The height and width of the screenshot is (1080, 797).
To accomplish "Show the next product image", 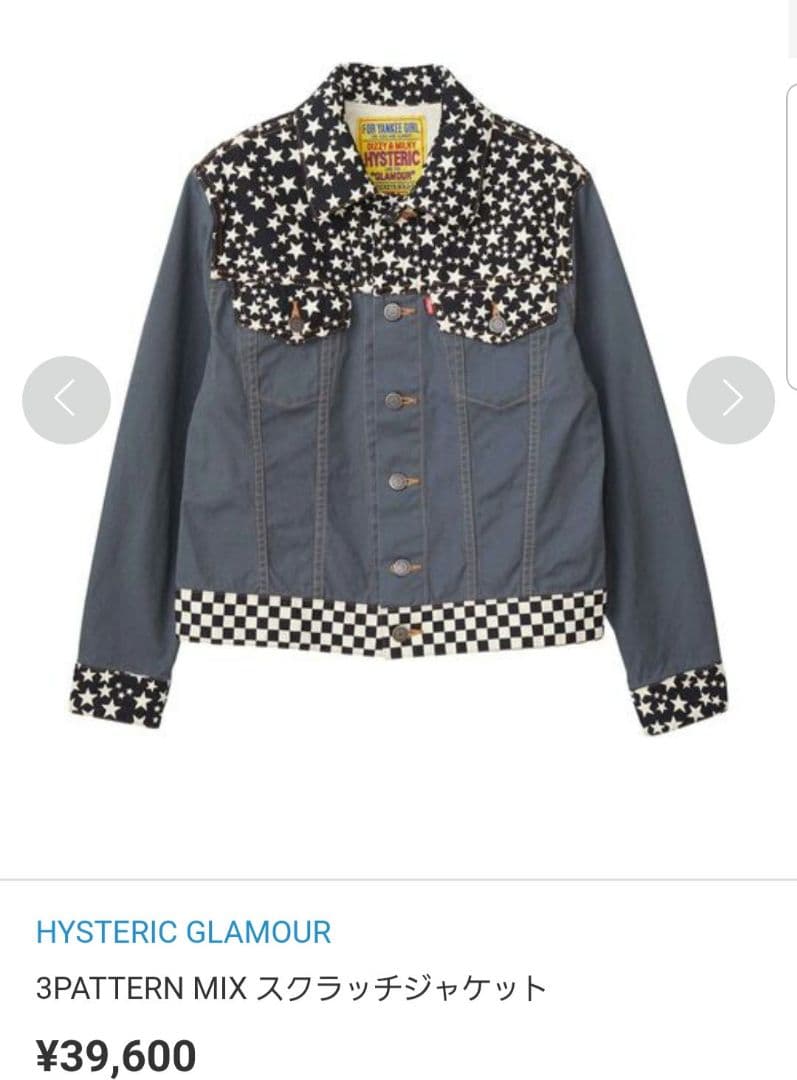I will (730, 400).
